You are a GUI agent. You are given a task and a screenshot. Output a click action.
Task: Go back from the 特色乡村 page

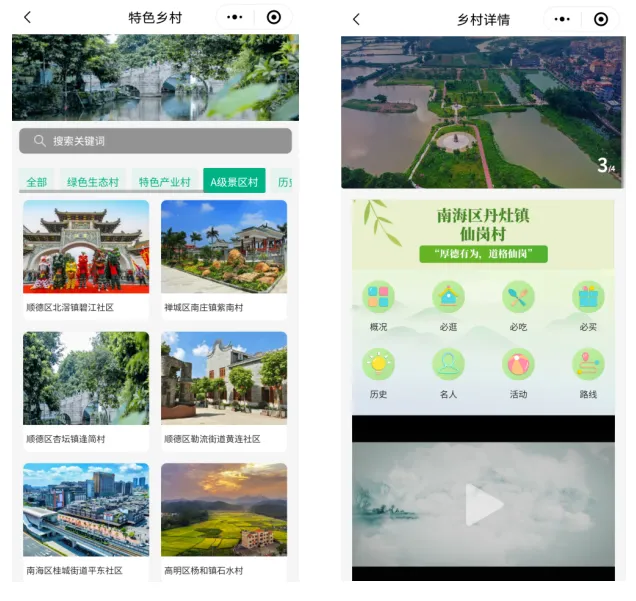[27, 18]
